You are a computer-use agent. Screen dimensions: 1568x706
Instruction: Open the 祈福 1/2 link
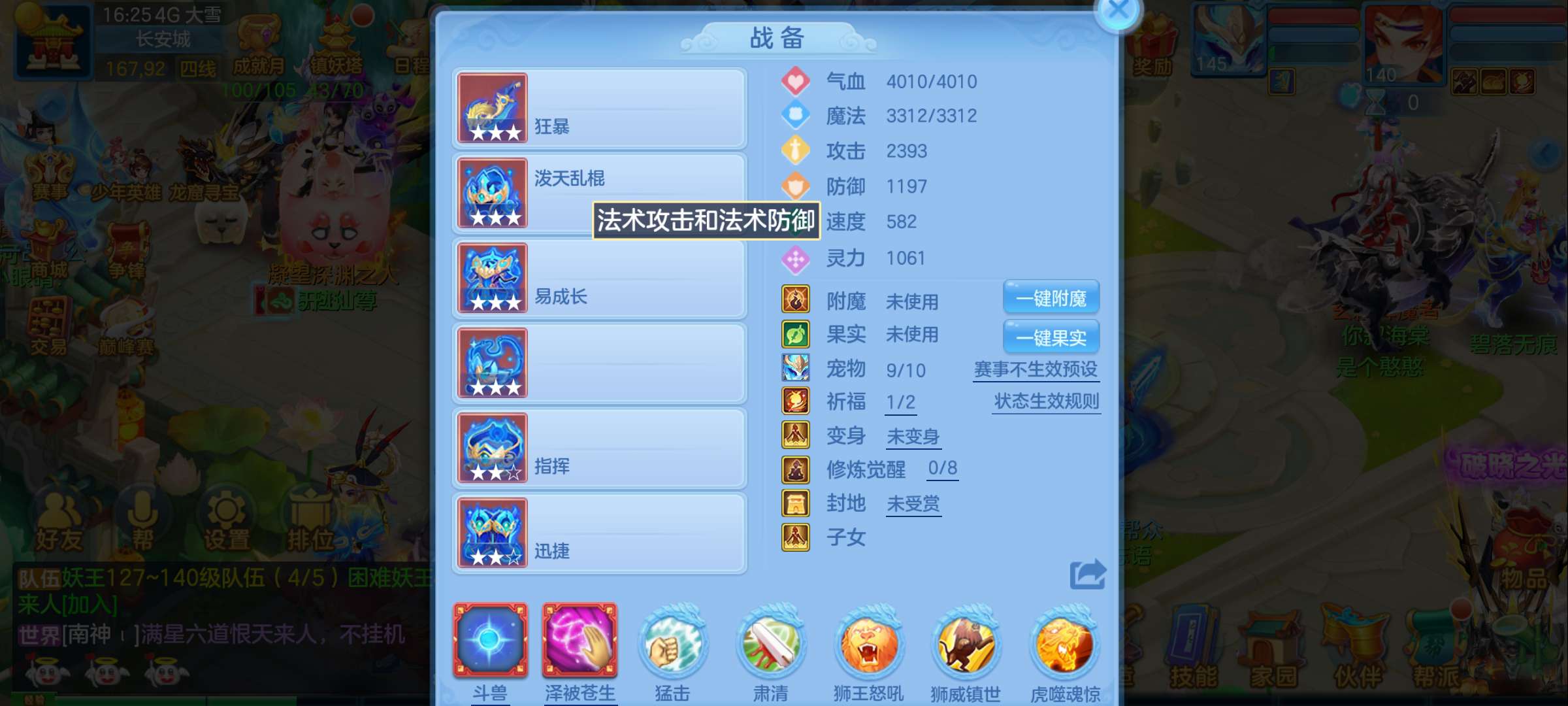pos(900,402)
